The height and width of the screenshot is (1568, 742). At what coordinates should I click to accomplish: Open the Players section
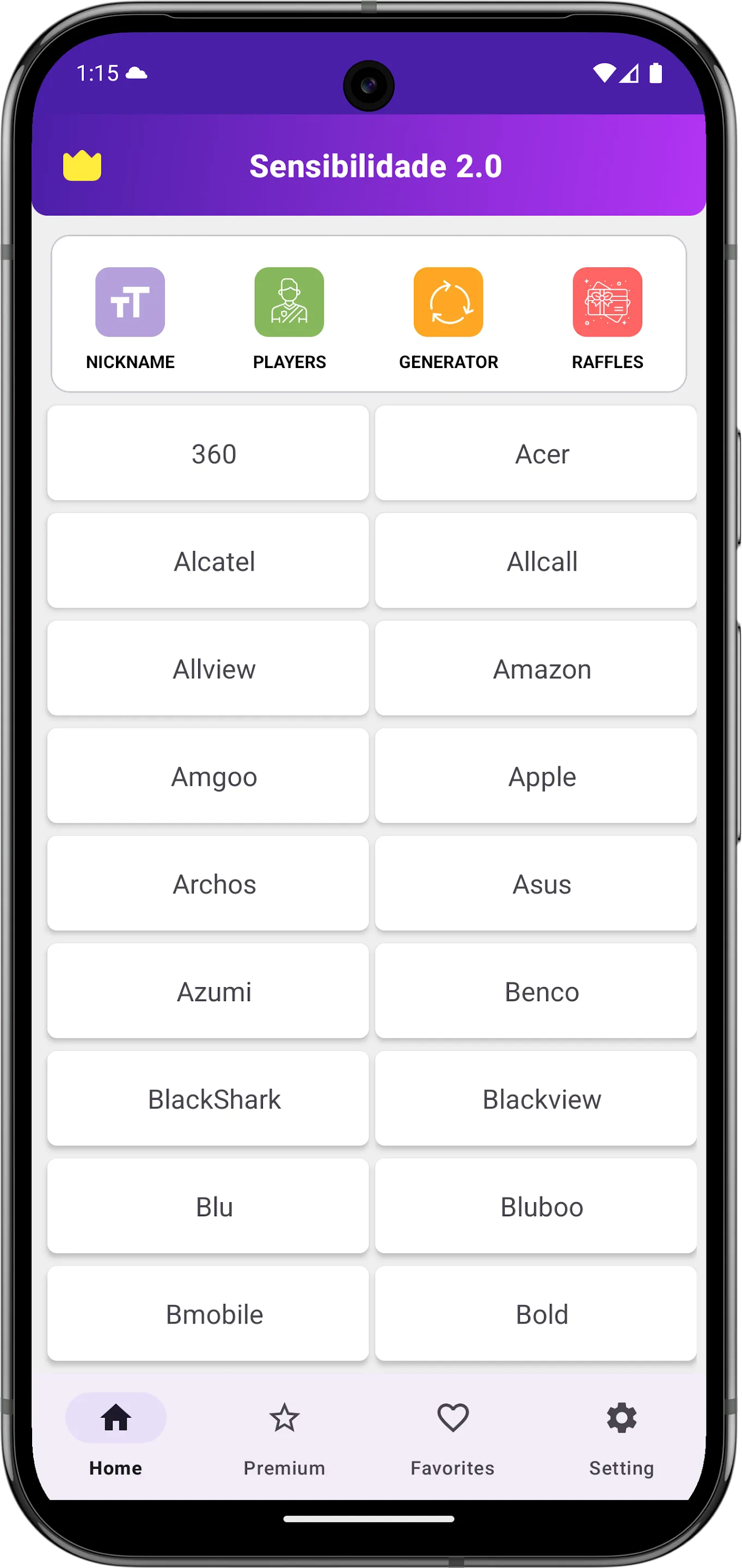(x=289, y=303)
